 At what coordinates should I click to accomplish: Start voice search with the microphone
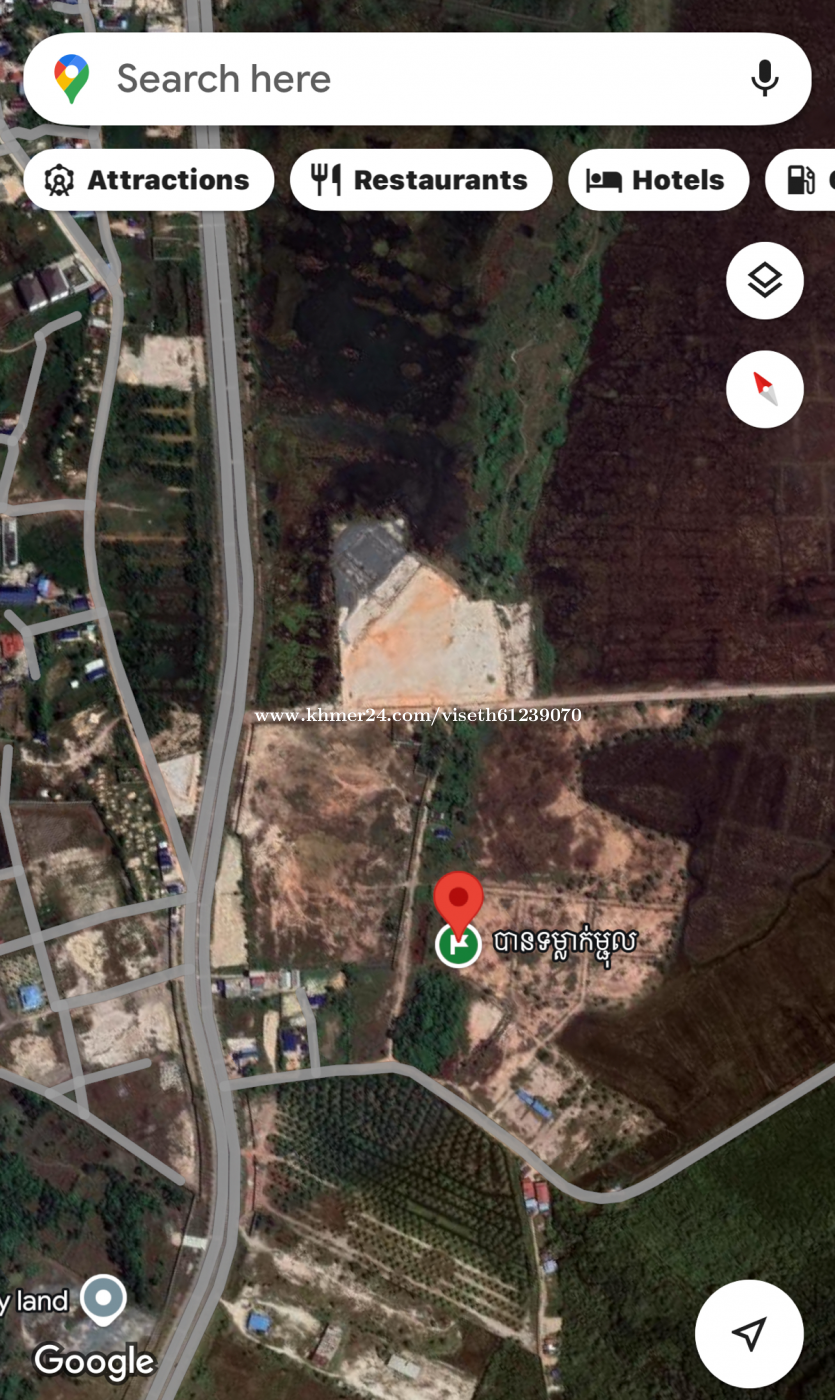pyautogui.click(x=764, y=79)
